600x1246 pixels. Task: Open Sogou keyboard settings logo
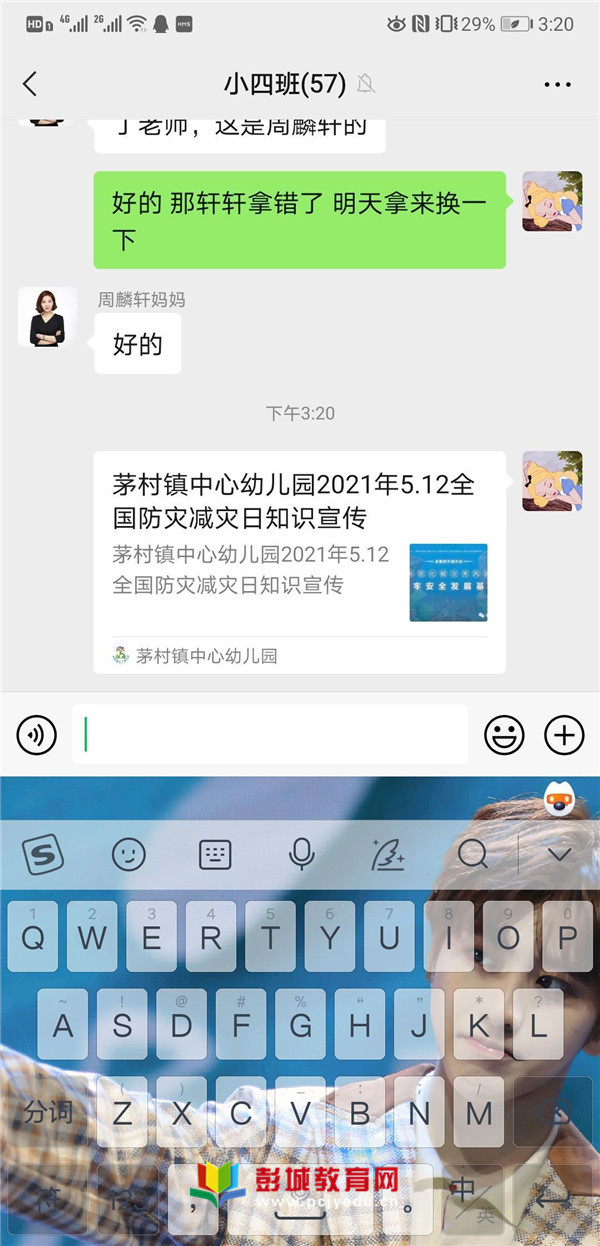(x=43, y=854)
